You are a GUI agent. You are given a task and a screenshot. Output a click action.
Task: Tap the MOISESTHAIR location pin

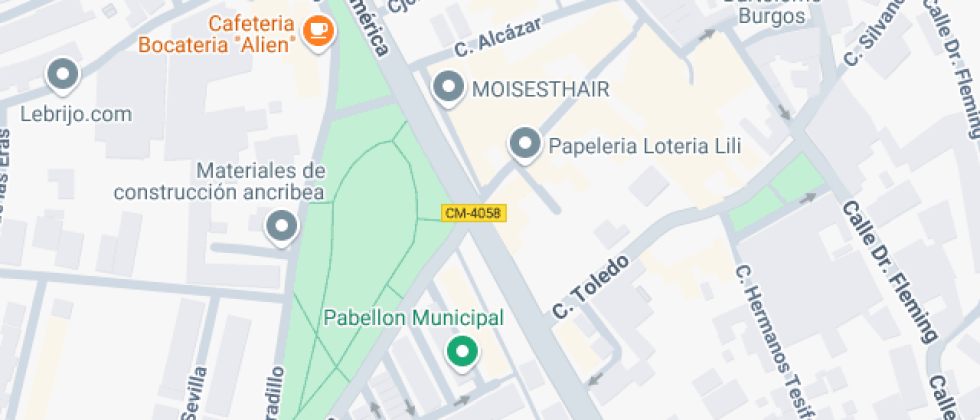(x=447, y=89)
